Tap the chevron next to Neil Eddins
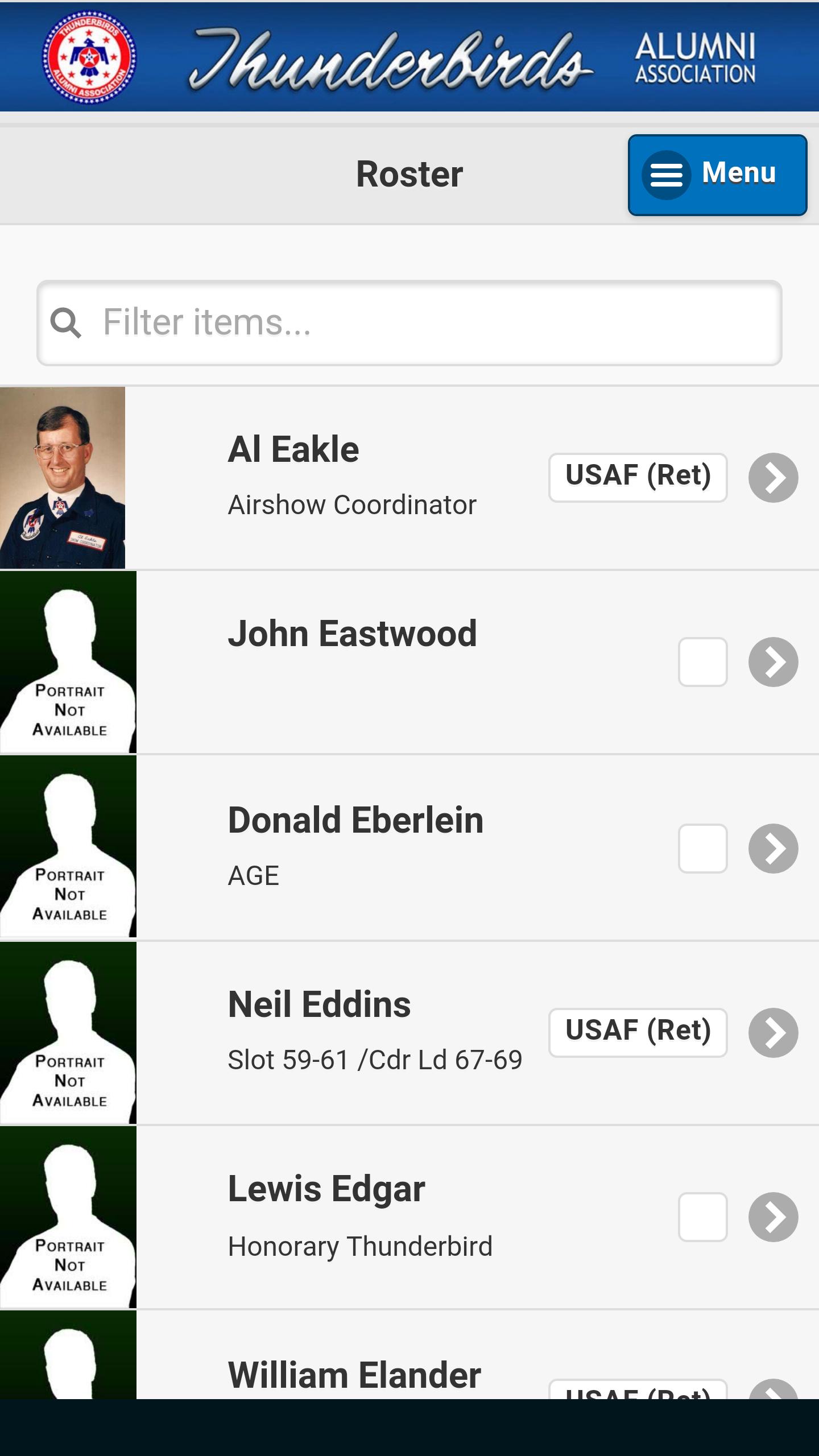The image size is (819, 1456). point(773,1033)
